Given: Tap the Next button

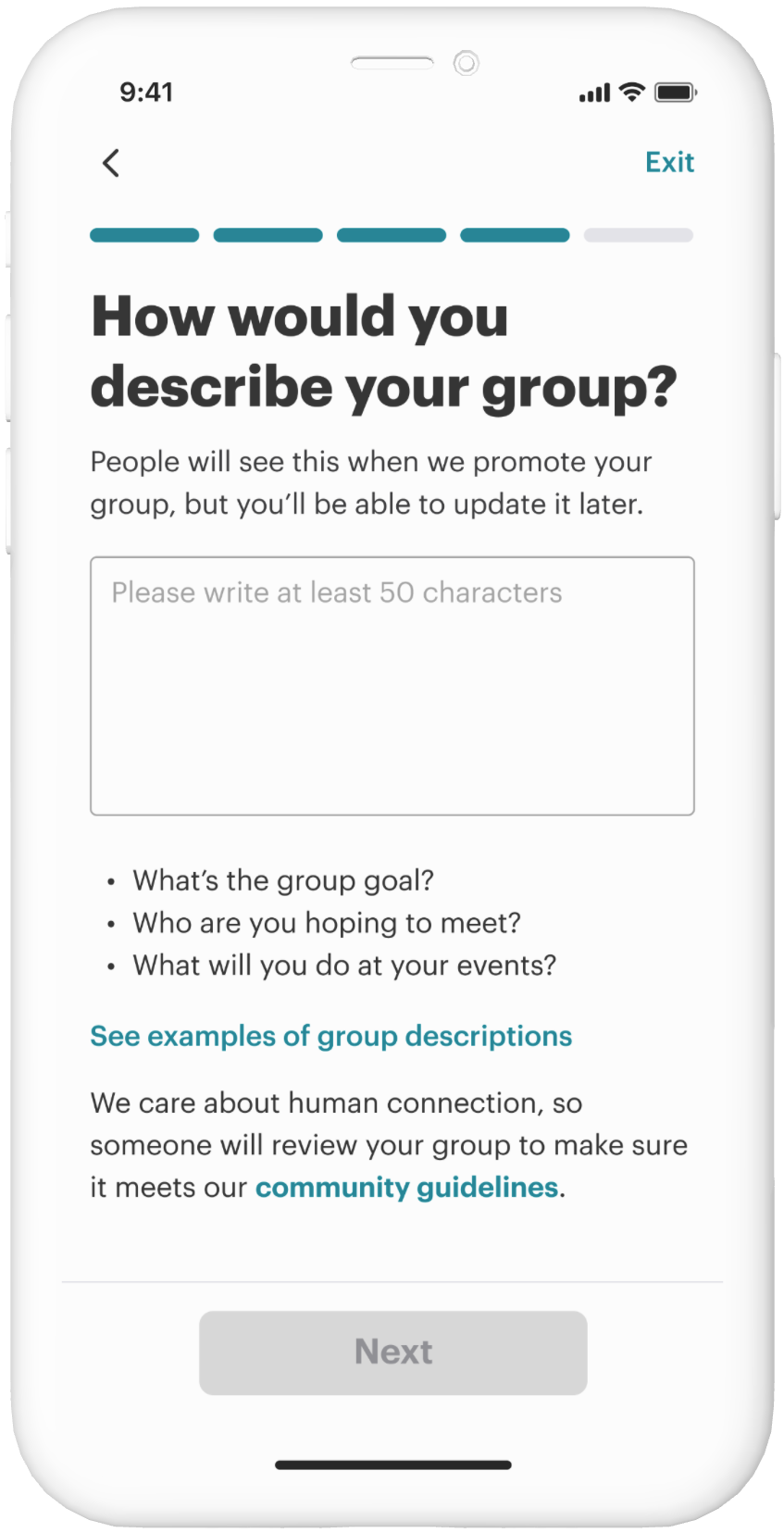Looking at the screenshot, I should pos(393,1352).
